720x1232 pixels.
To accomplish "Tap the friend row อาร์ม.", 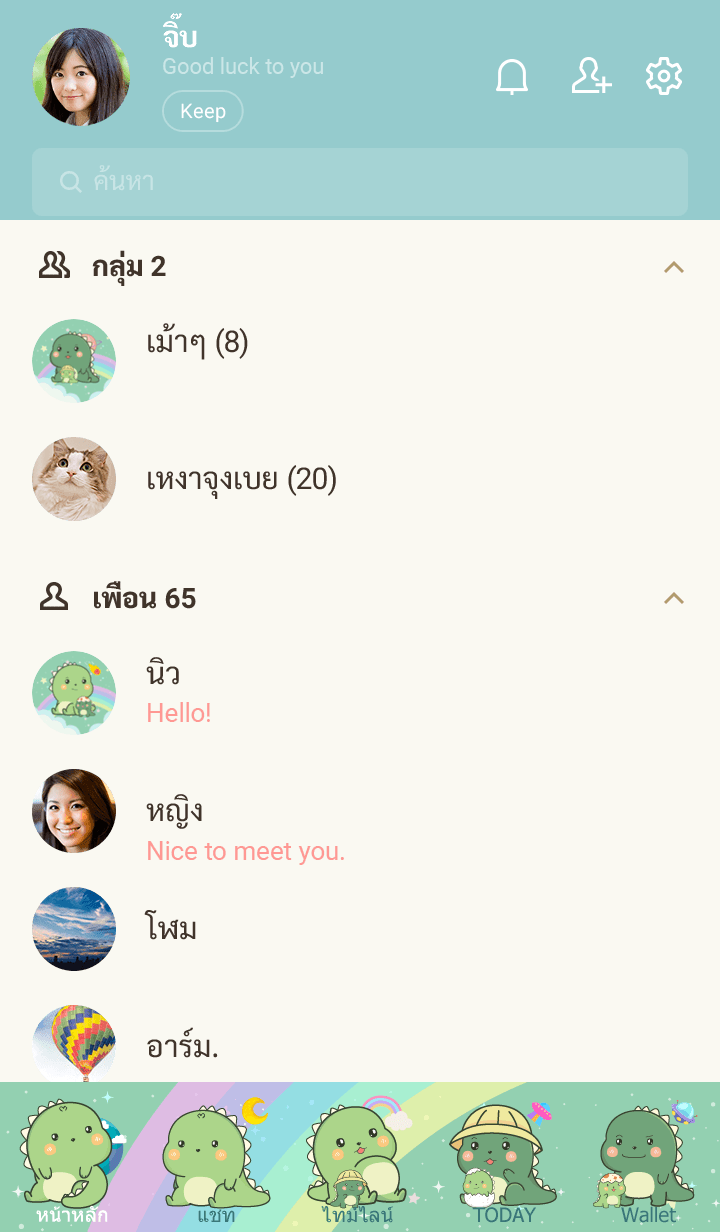I will 182,1046.
